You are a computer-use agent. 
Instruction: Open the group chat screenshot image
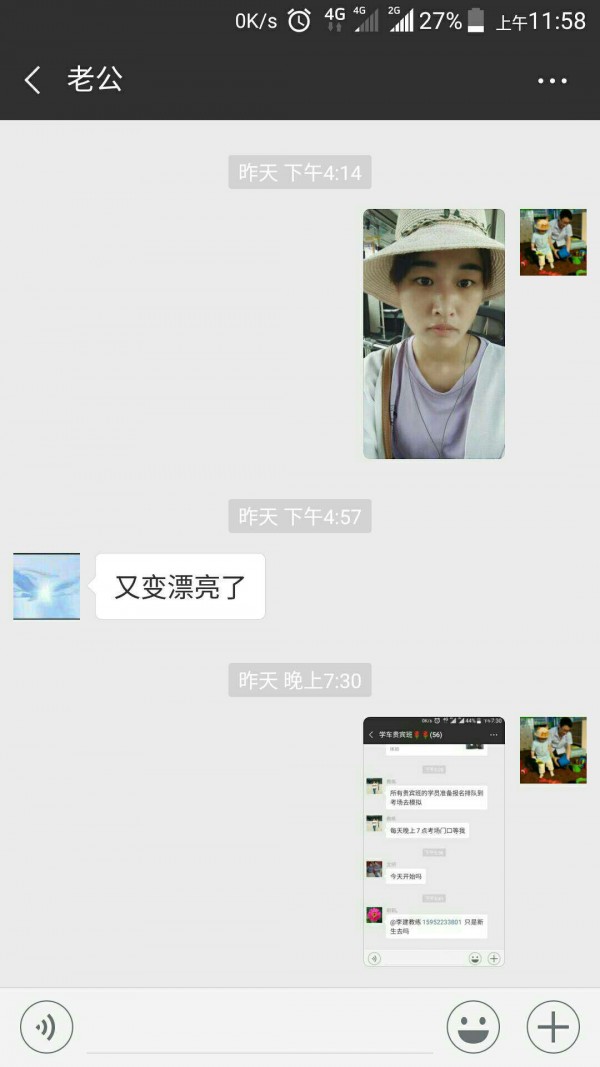coord(433,841)
